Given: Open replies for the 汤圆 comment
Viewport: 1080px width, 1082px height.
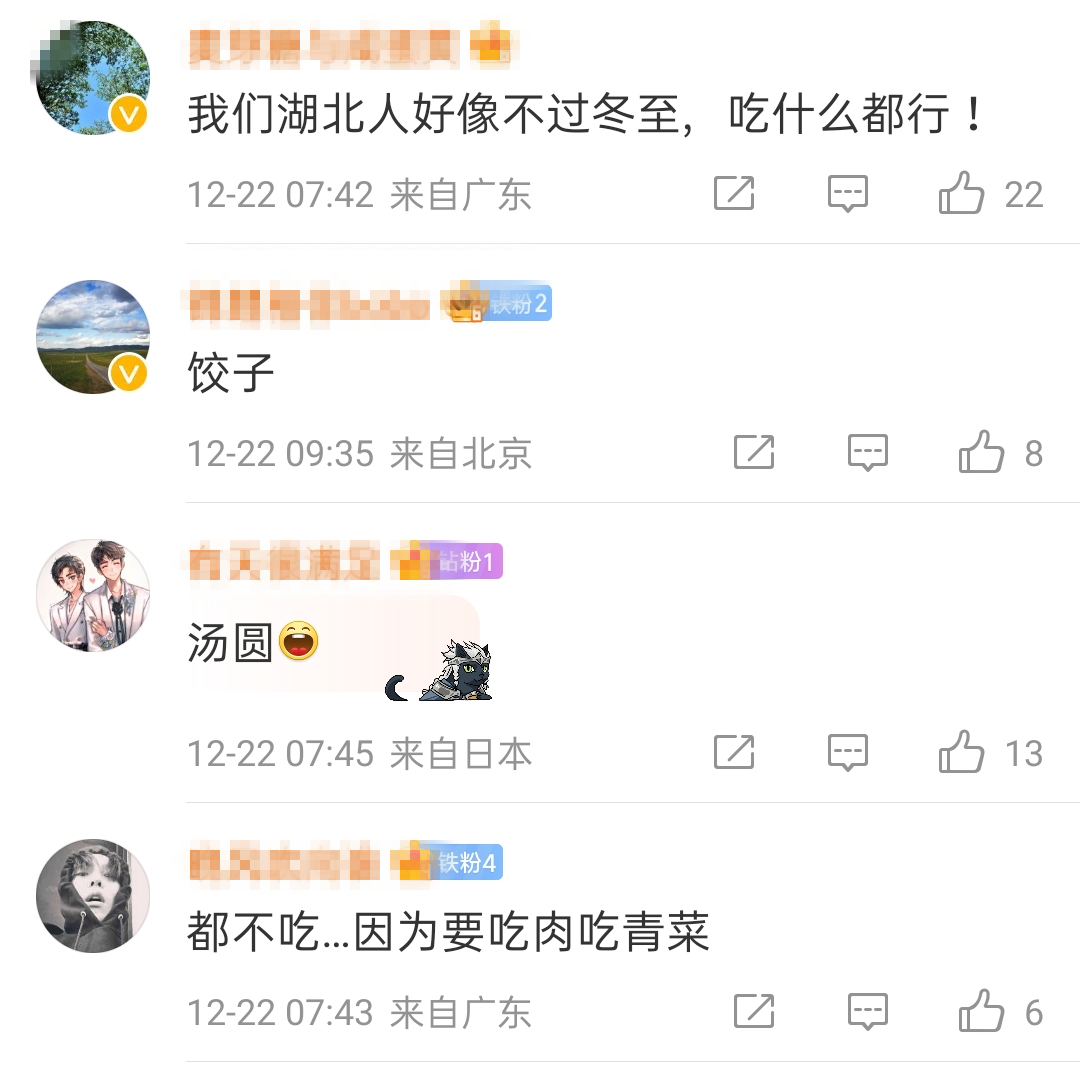Looking at the screenshot, I should click(x=848, y=752).
